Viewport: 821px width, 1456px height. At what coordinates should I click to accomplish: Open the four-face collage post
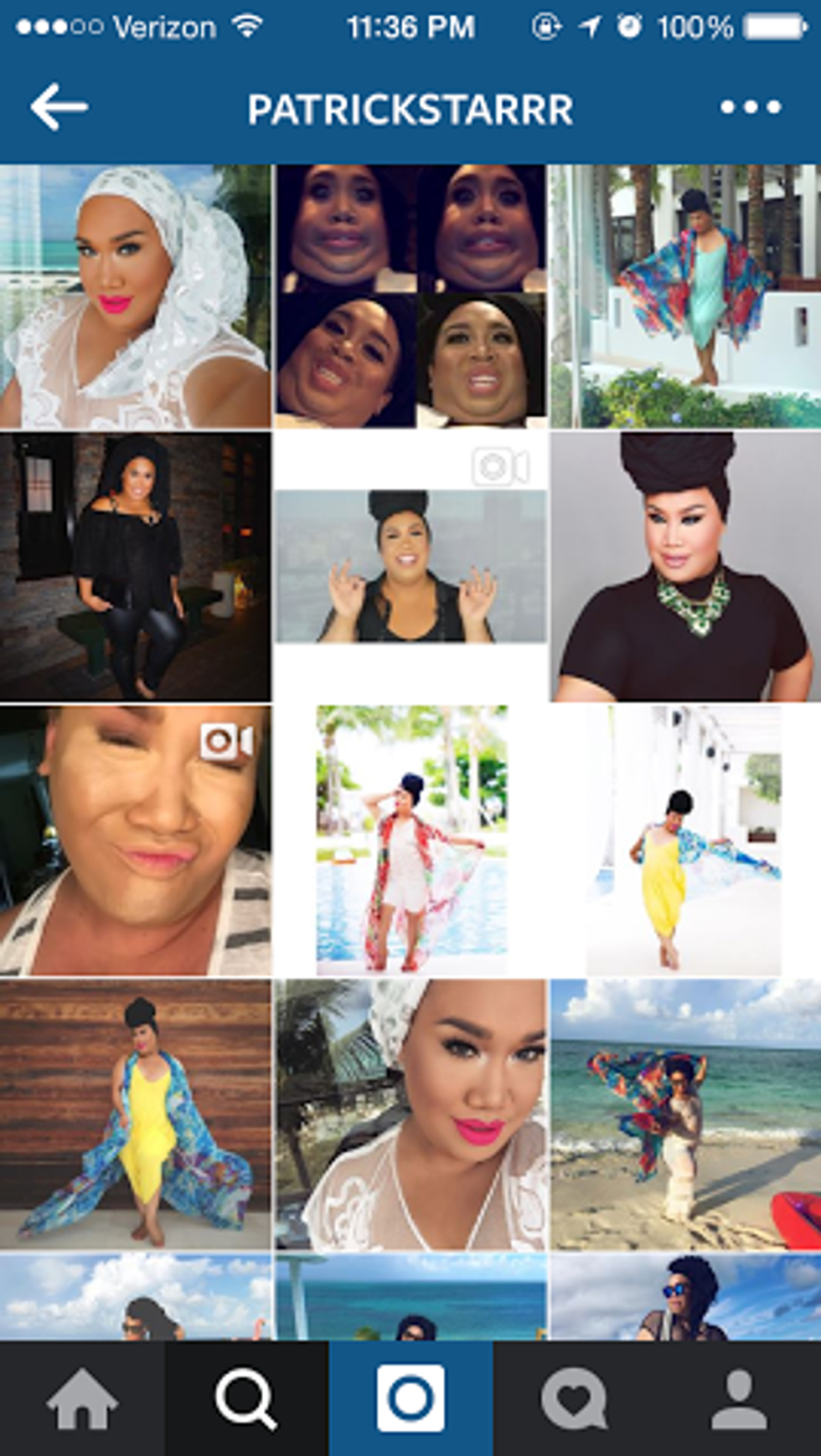pos(410,296)
